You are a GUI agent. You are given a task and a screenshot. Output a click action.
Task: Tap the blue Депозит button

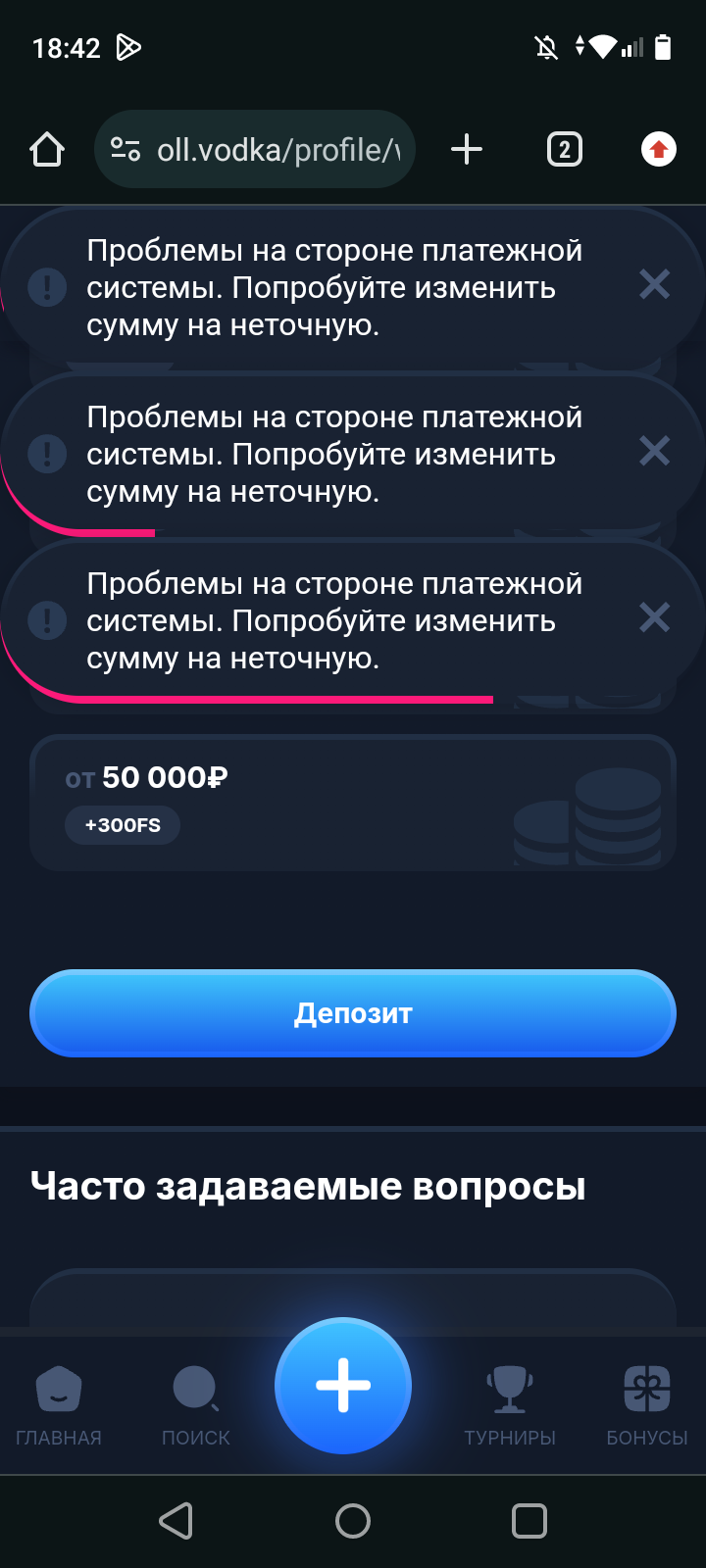coord(353,1013)
